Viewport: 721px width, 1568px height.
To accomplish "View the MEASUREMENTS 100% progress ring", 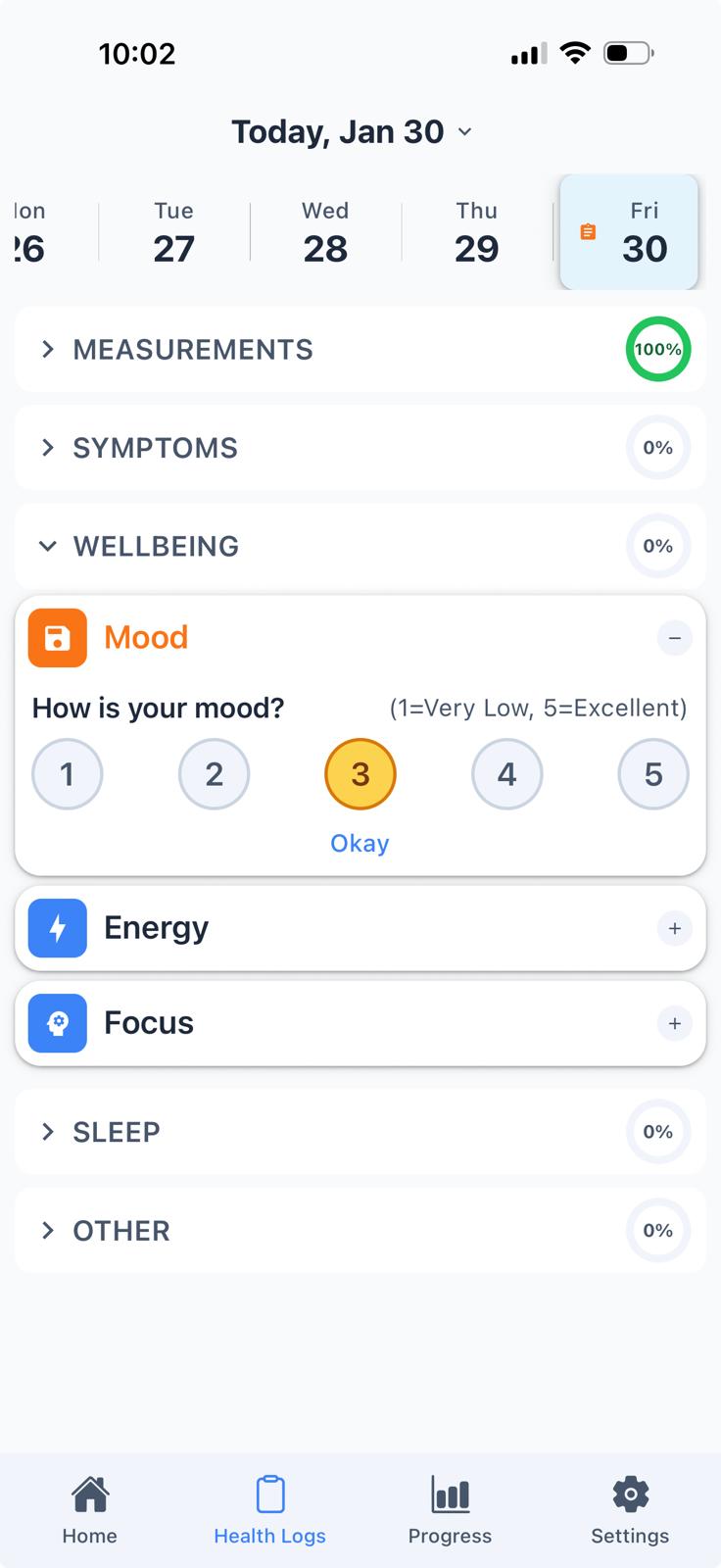I will 658,349.
